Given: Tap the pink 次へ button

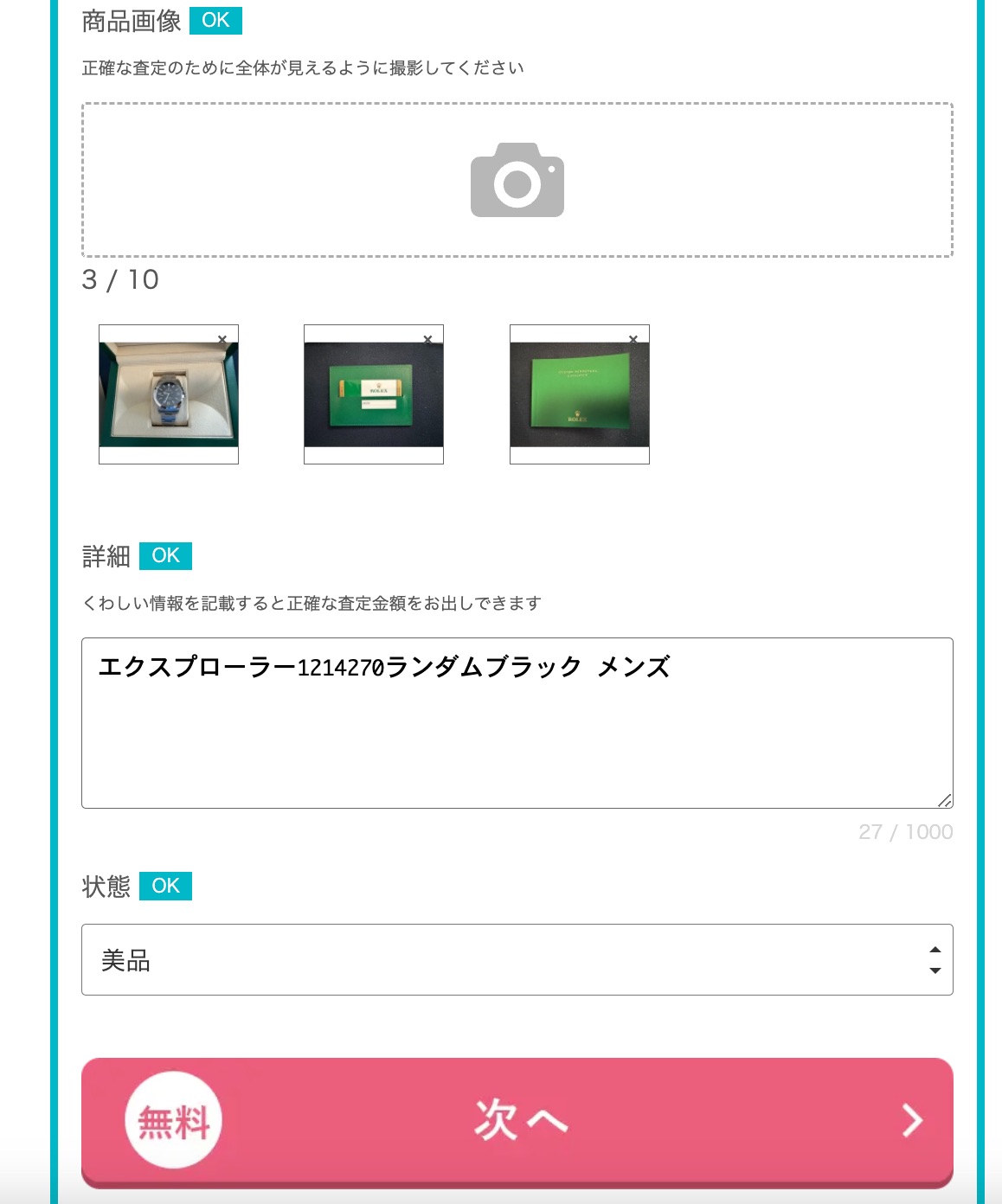Looking at the screenshot, I should [517, 1121].
